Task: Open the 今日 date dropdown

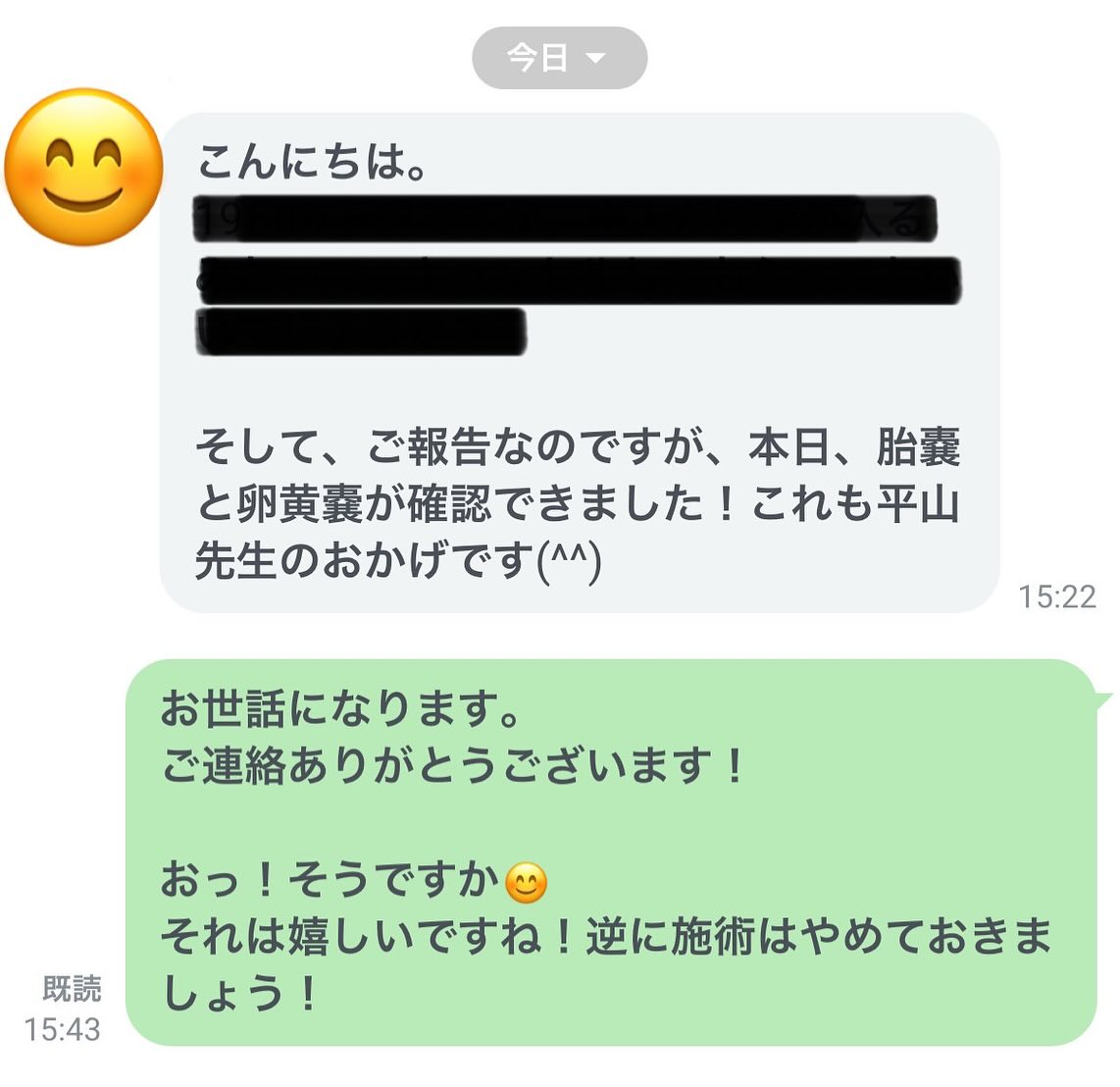Action: click(x=559, y=58)
